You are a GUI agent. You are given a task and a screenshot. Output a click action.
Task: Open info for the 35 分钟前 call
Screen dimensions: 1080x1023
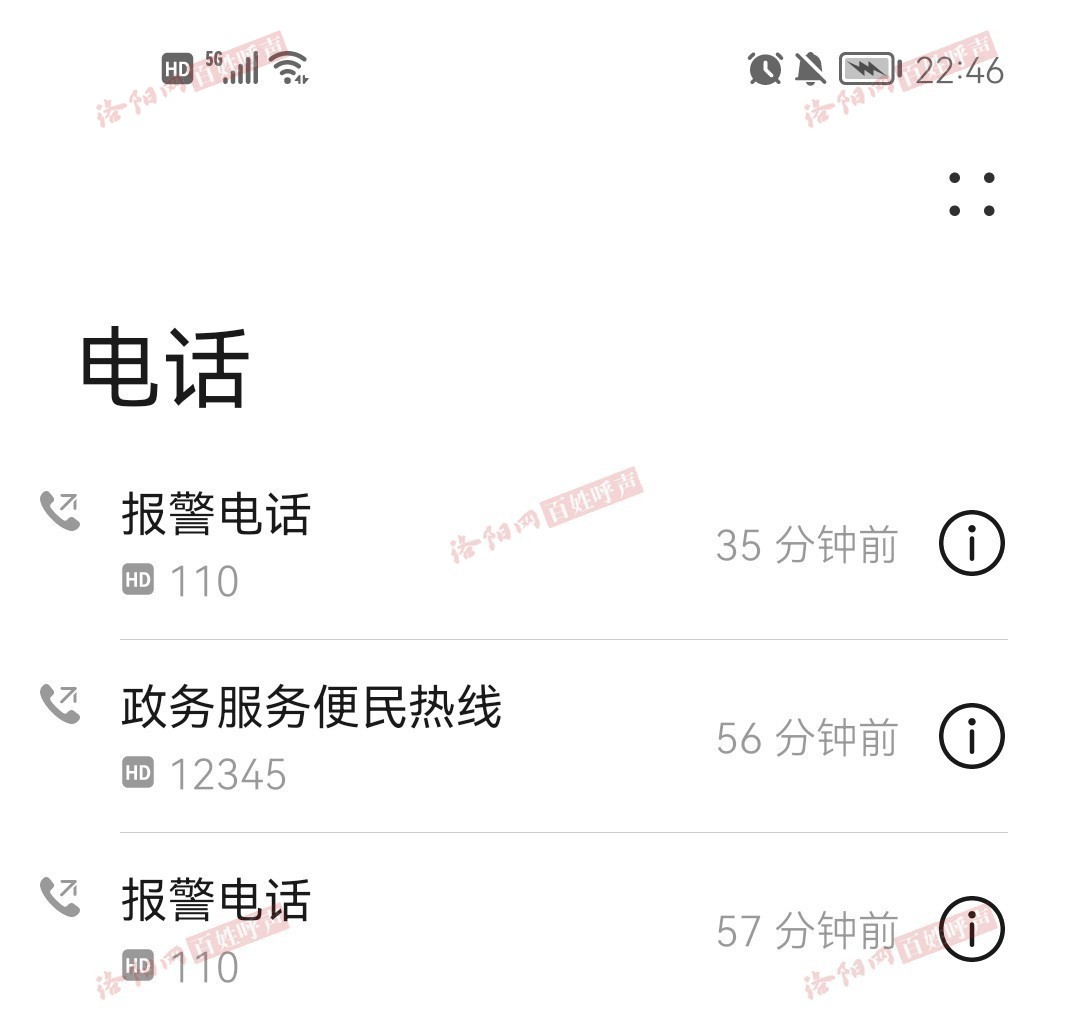point(971,544)
